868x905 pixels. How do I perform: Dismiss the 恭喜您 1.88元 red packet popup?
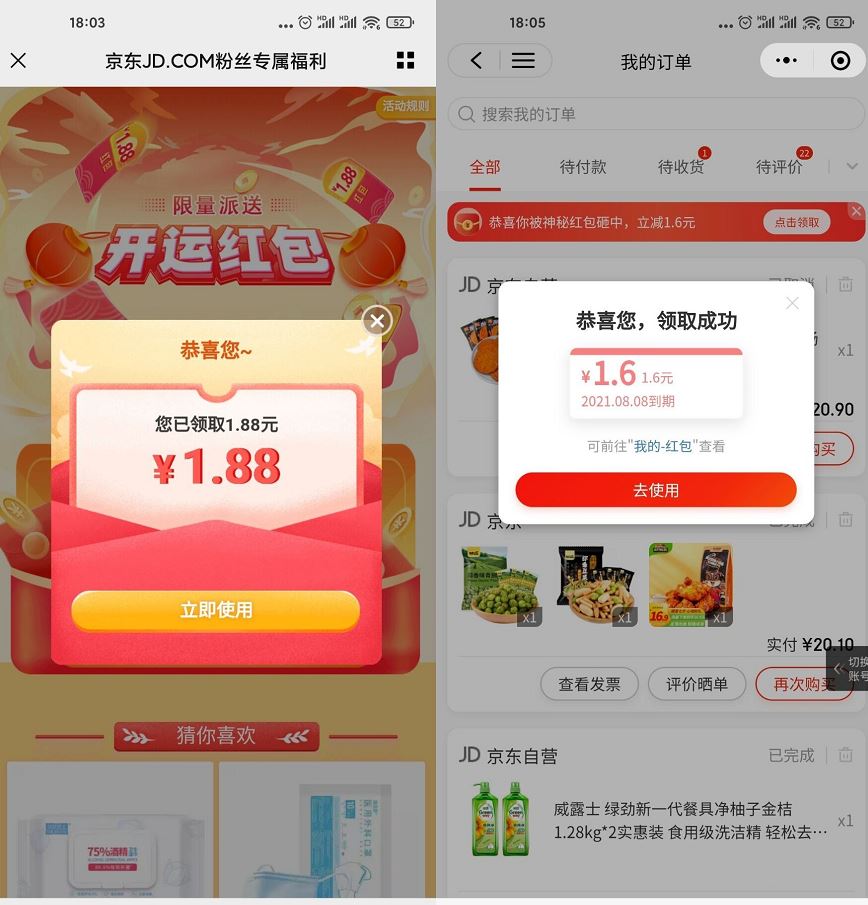[x=376, y=321]
